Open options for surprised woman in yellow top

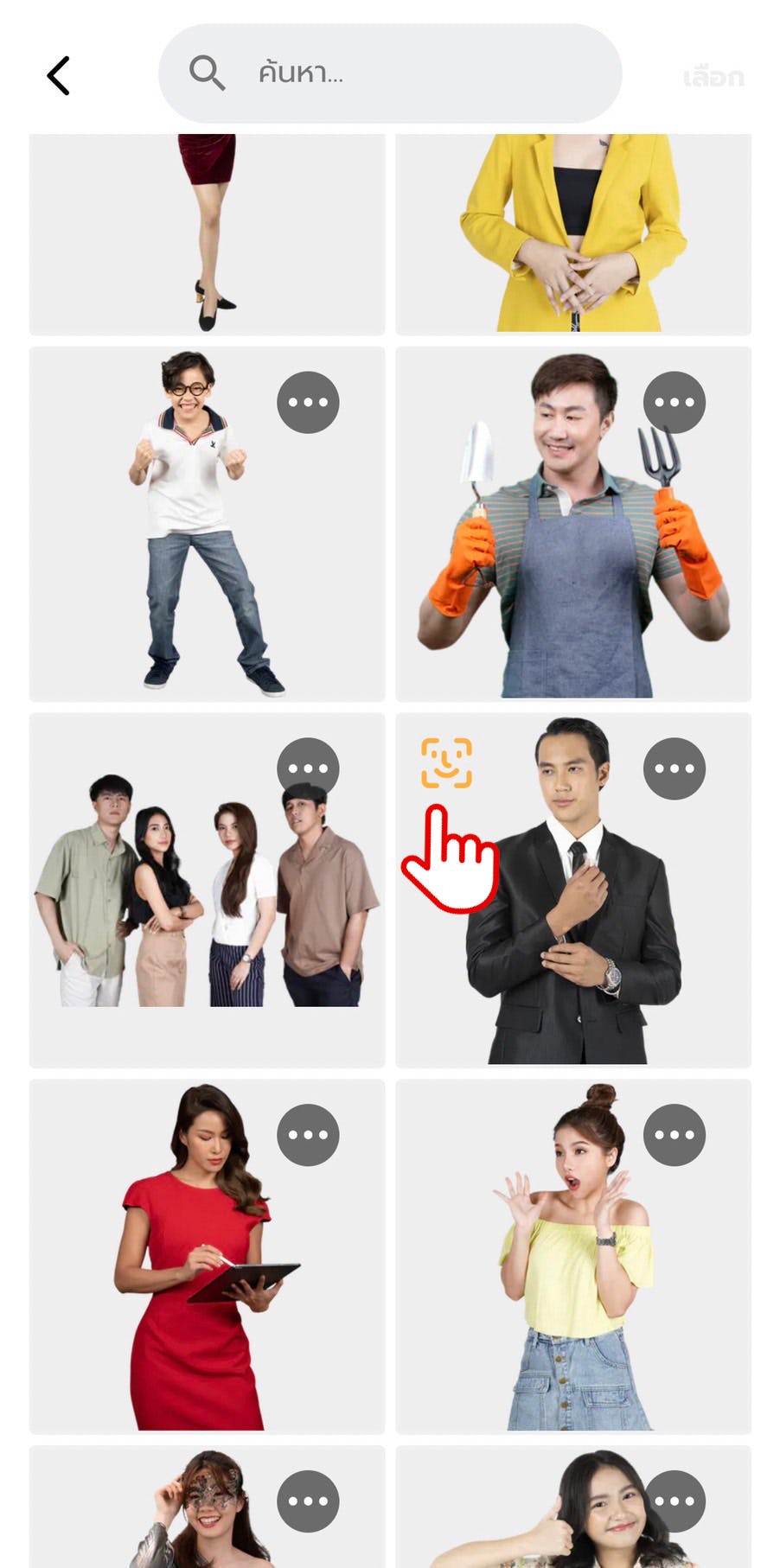(675, 1134)
